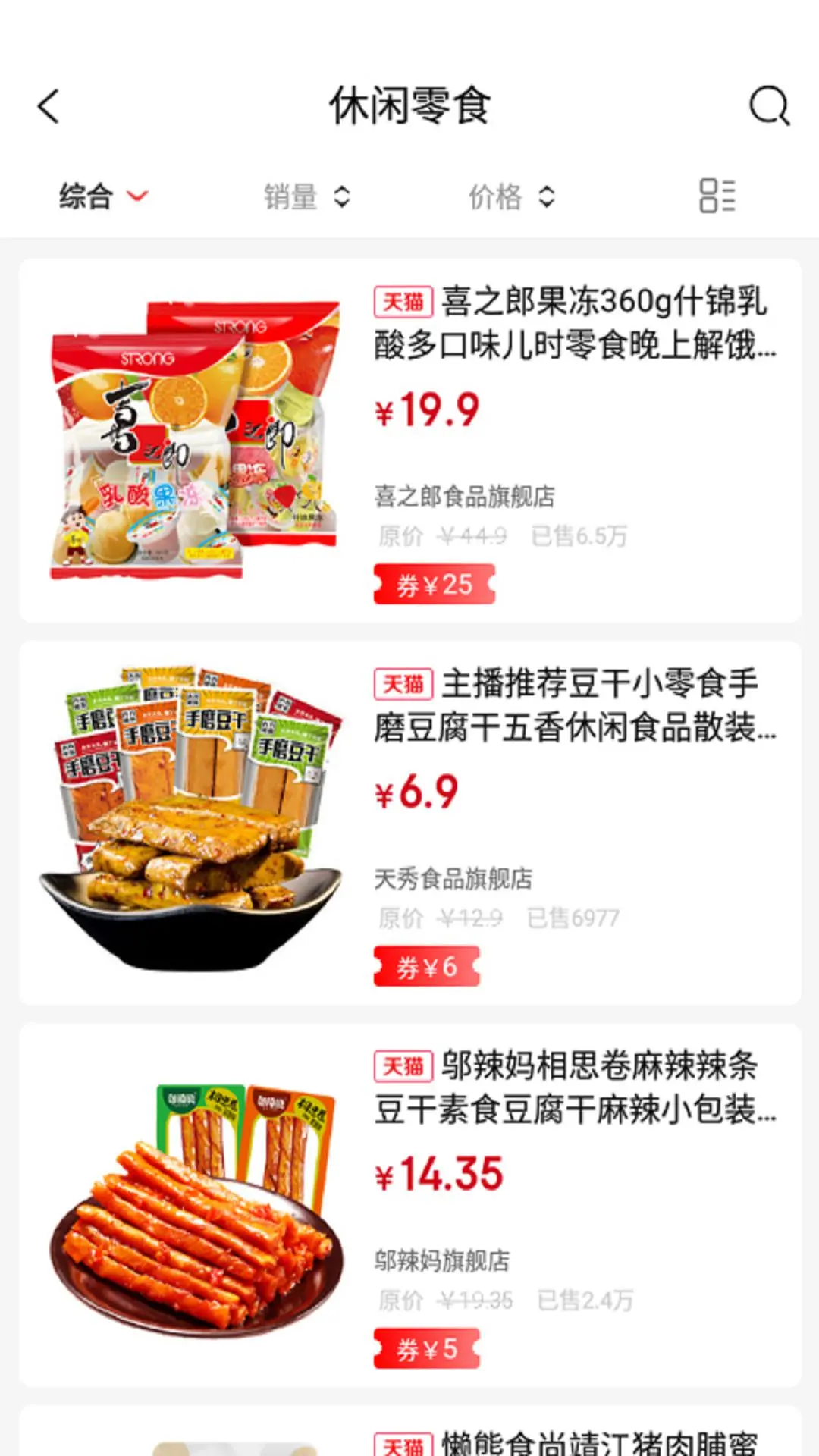Toggle 综合 sorting selection
Viewport: 819px width, 1456px height.
click(86, 196)
